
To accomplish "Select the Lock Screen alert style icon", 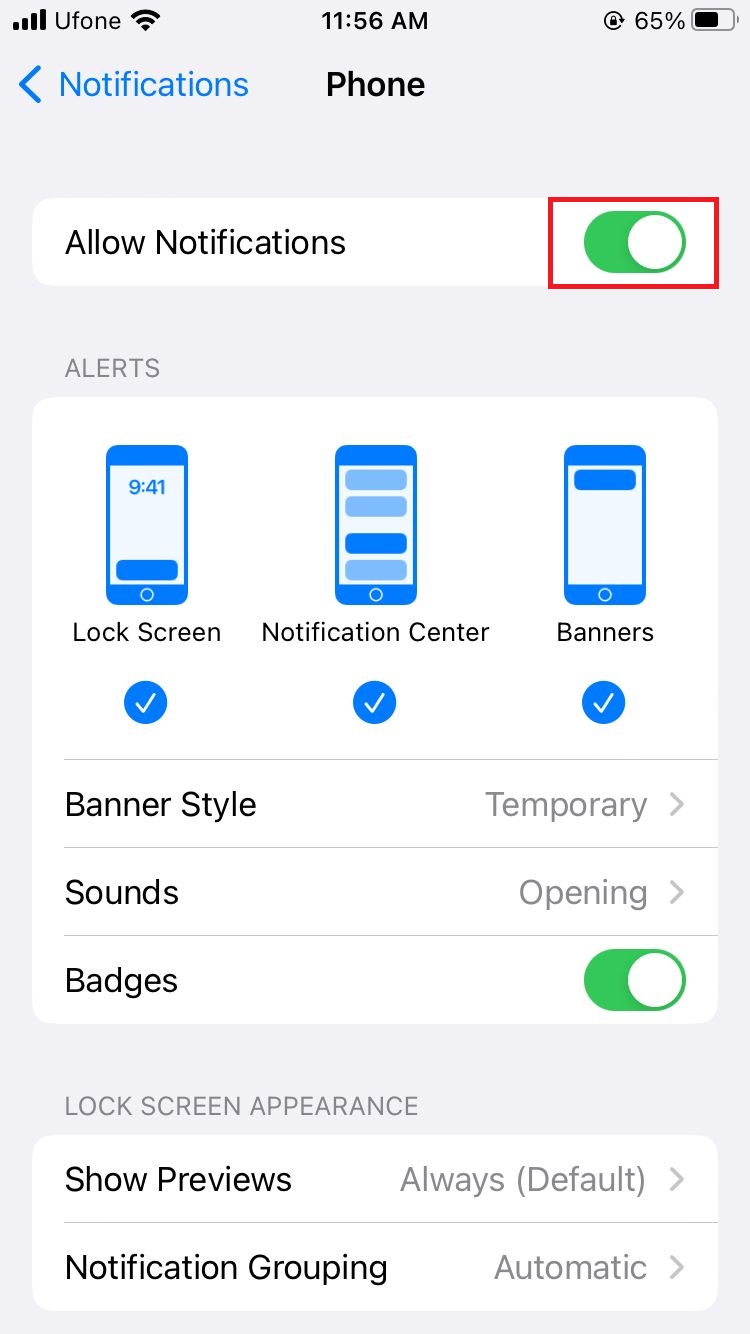I will coord(146,524).
